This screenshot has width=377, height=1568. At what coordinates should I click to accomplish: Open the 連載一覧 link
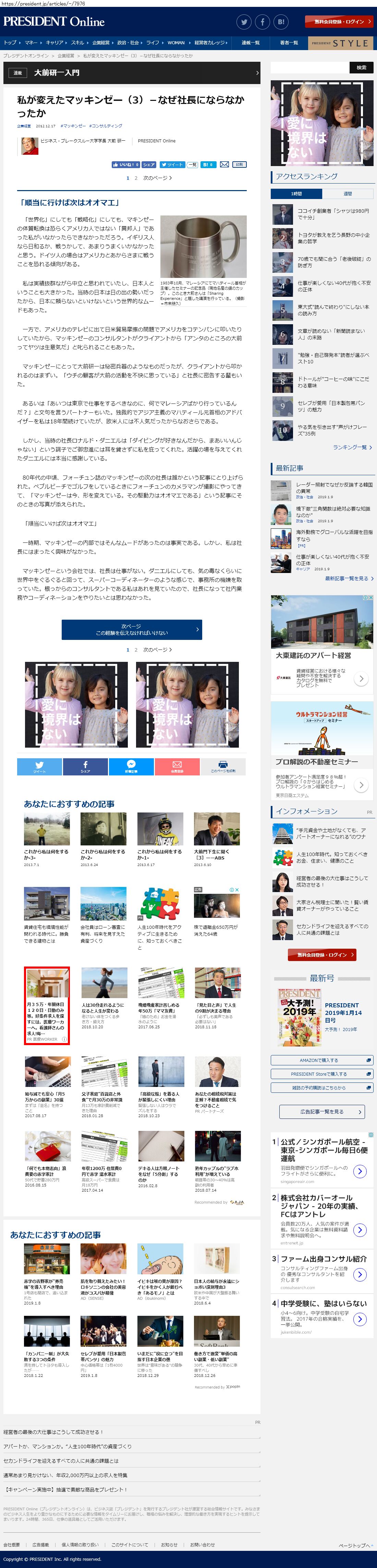click(x=251, y=43)
